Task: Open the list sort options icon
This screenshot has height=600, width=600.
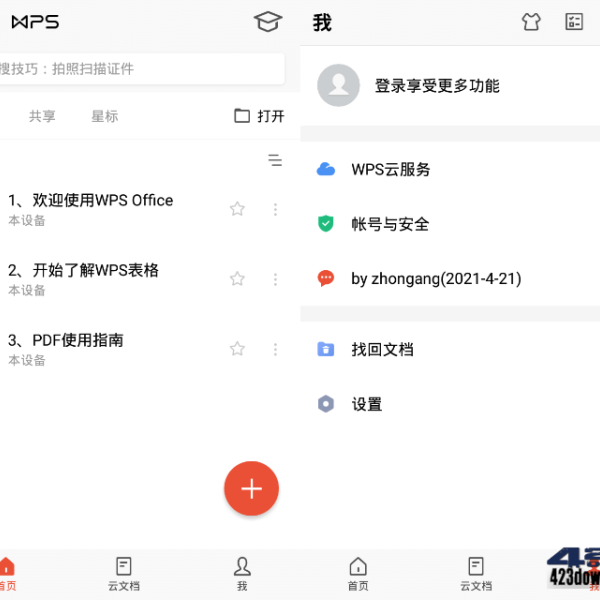Action: pos(275,160)
